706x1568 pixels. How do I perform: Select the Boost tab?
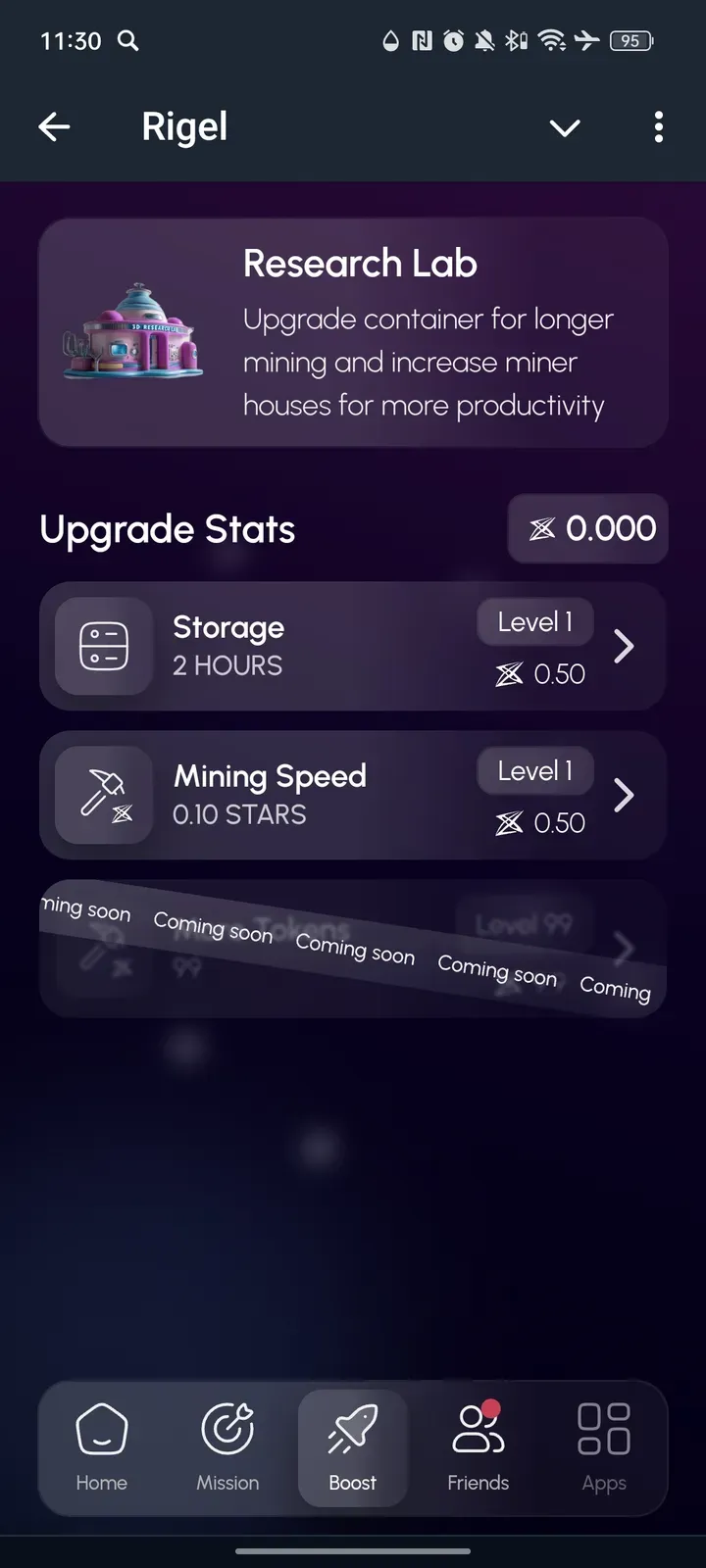pyautogui.click(x=353, y=1446)
